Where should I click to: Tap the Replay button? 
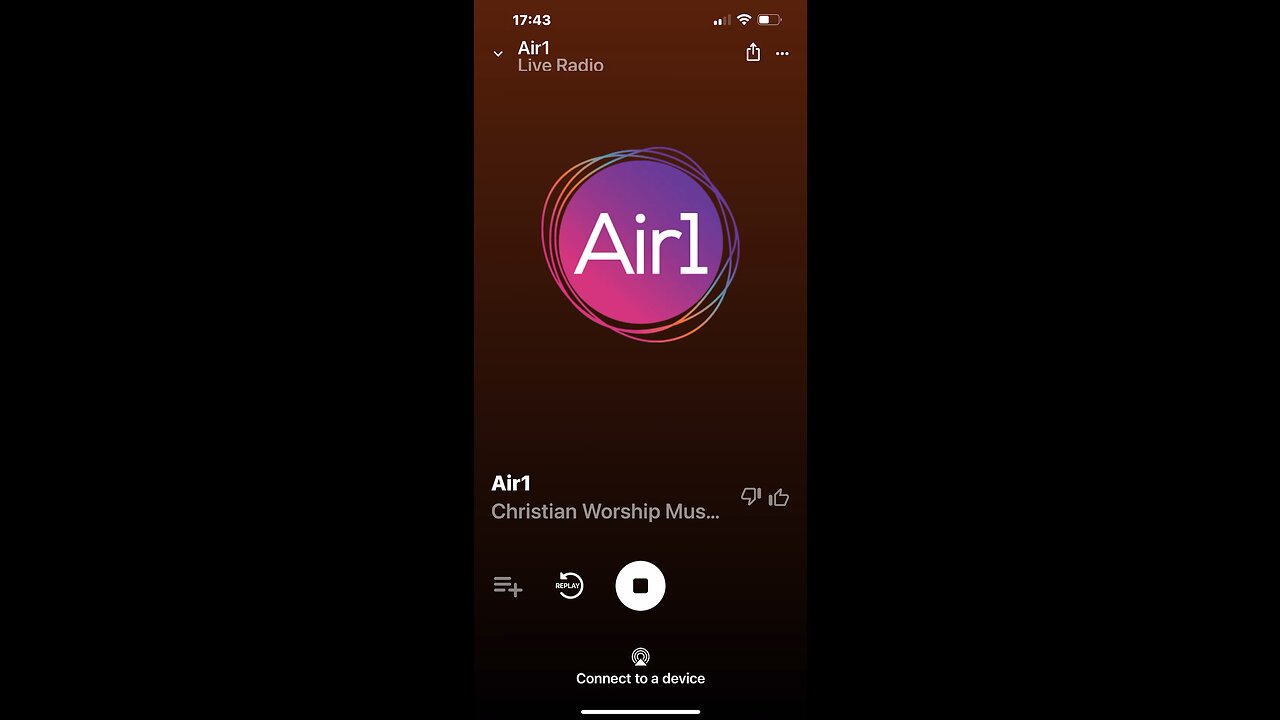pyautogui.click(x=569, y=586)
